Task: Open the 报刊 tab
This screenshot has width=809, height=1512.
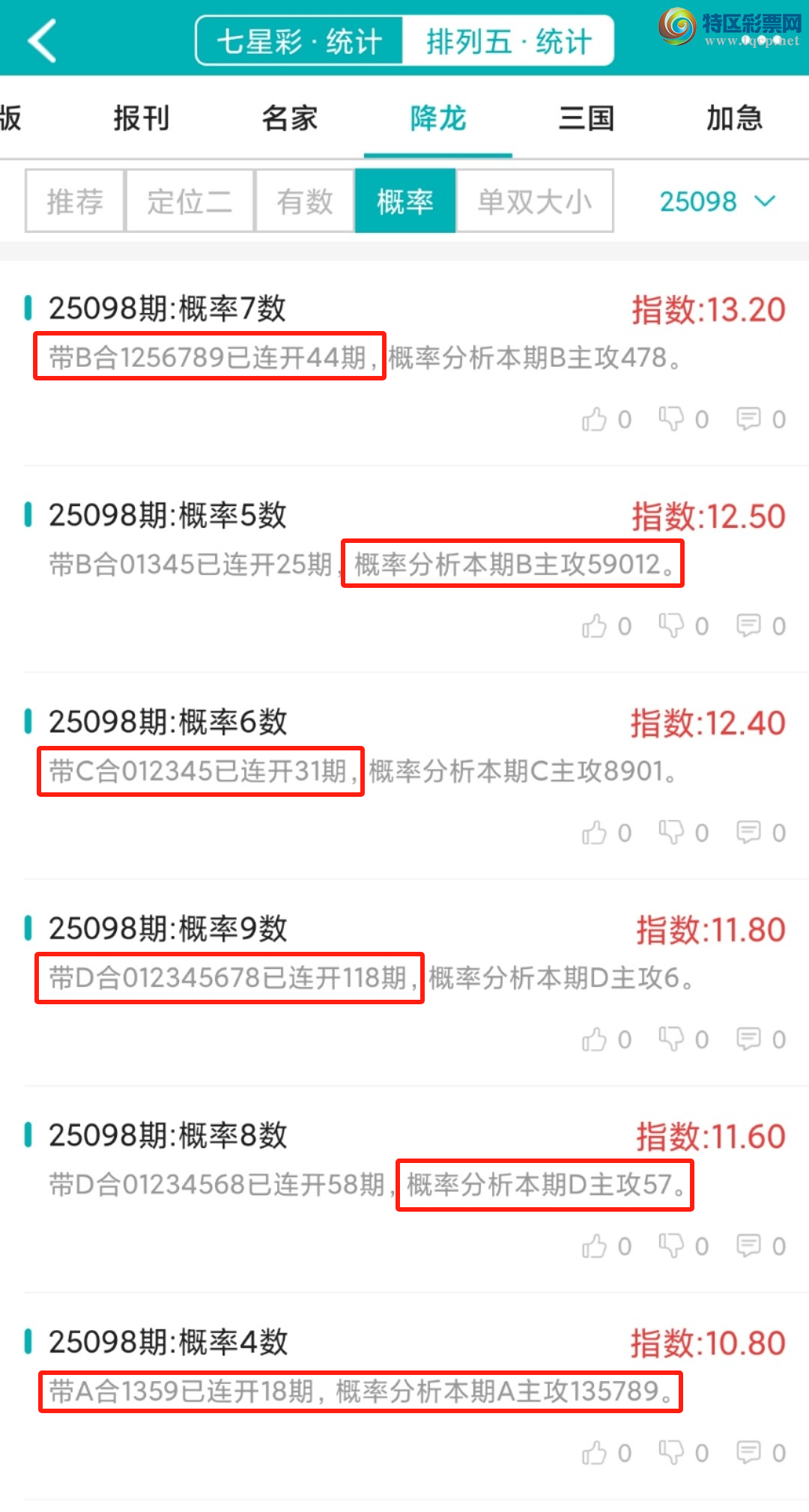Action: [x=142, y=118]
